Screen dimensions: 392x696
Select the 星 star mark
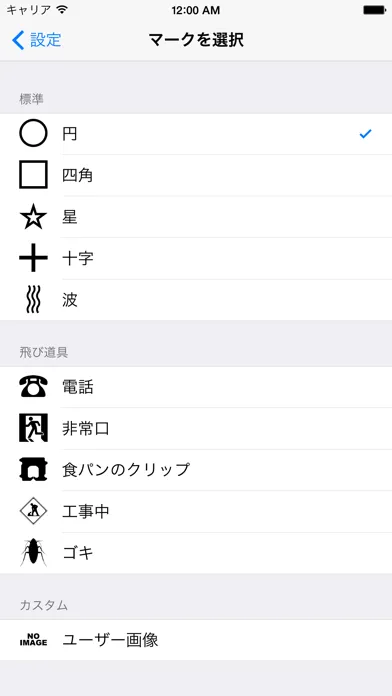click(196, 217)
